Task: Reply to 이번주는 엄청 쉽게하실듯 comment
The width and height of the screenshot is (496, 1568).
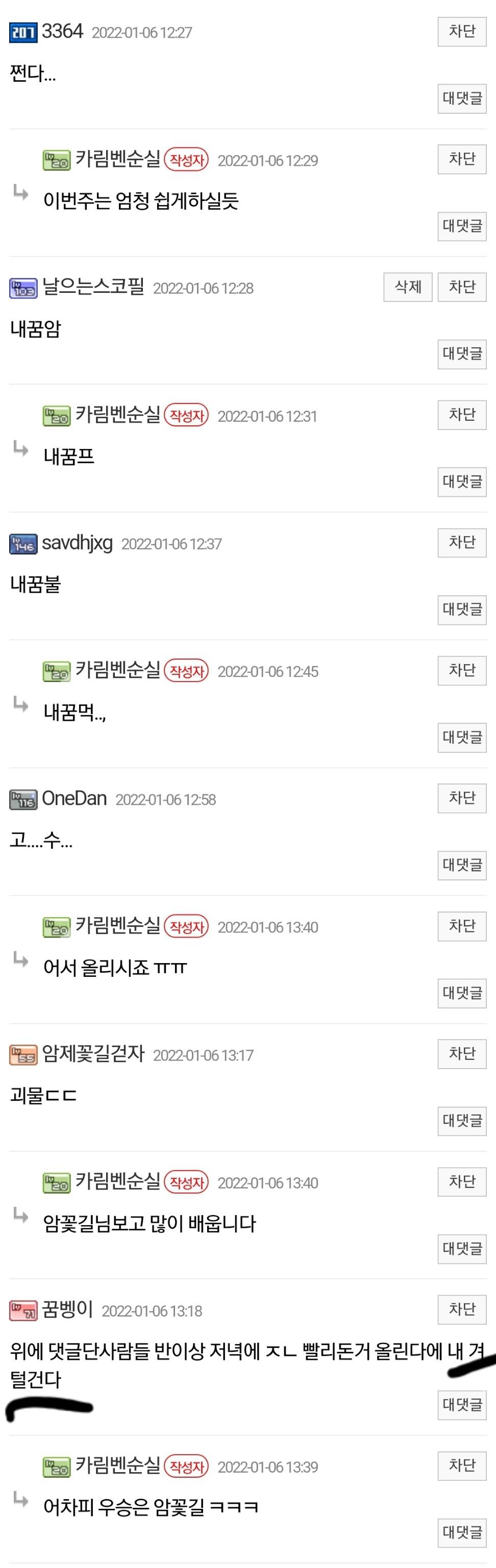Action: tap(461, 226)
